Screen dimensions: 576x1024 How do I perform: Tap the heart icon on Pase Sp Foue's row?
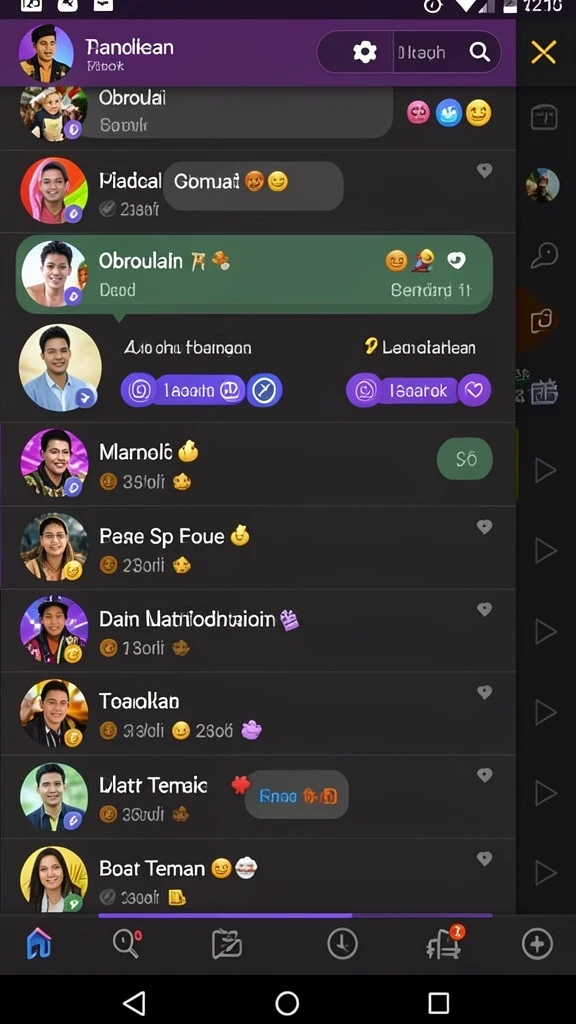coord(484,526)
